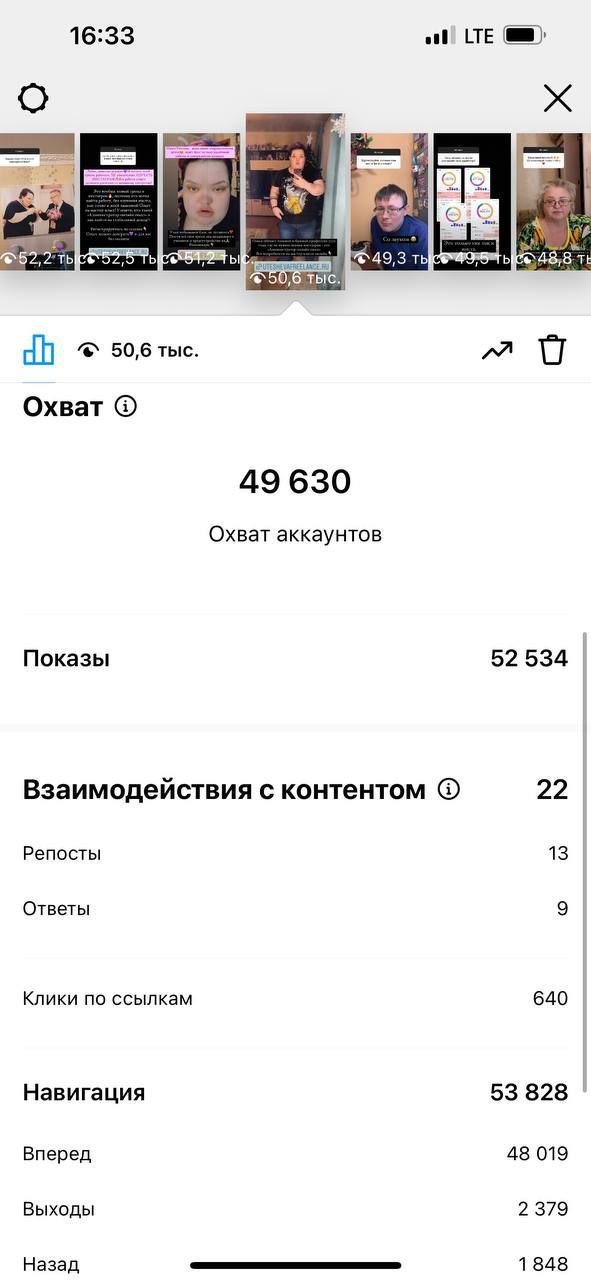Select the story thumbnail with 49,5 тыс. views
Image resolution: width=591 pixels, height=1280 pixels.
[471, 202]
